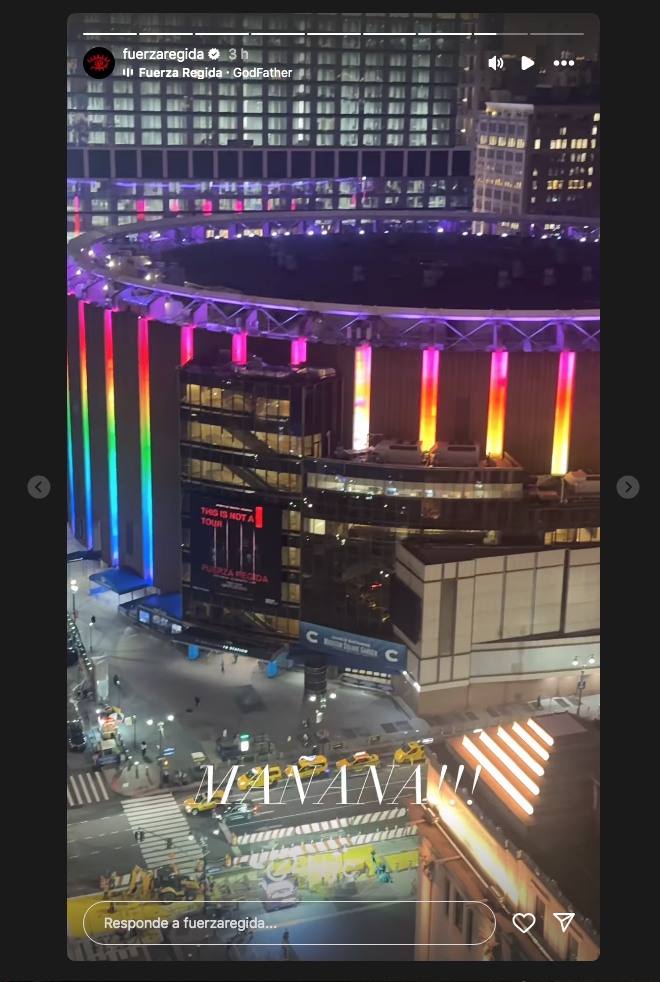Skip to the next story
The image size is (660, 982).
627,487
